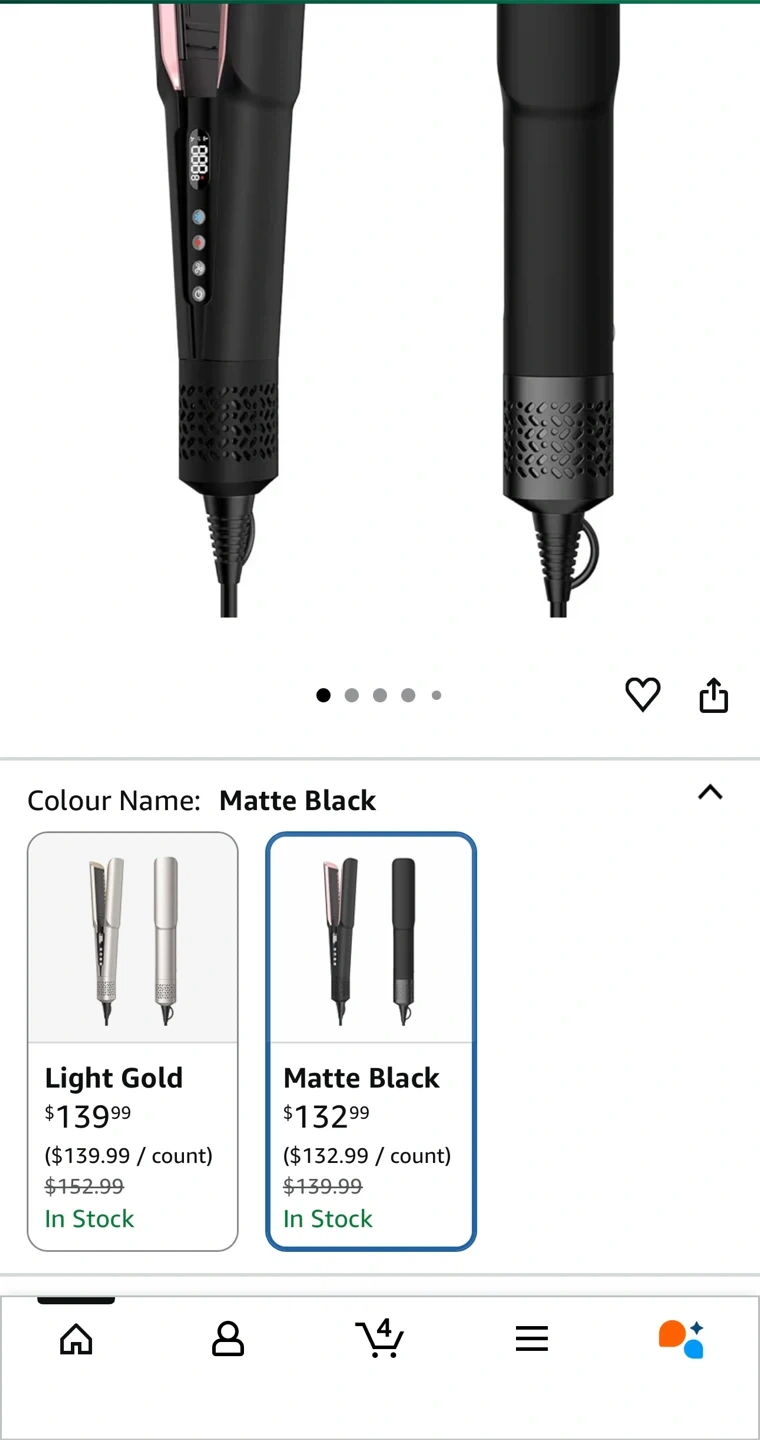Viewport: 760px width, 1440px height.
Task: Choose the Matte Black colour option
Action: [371, 1041]
